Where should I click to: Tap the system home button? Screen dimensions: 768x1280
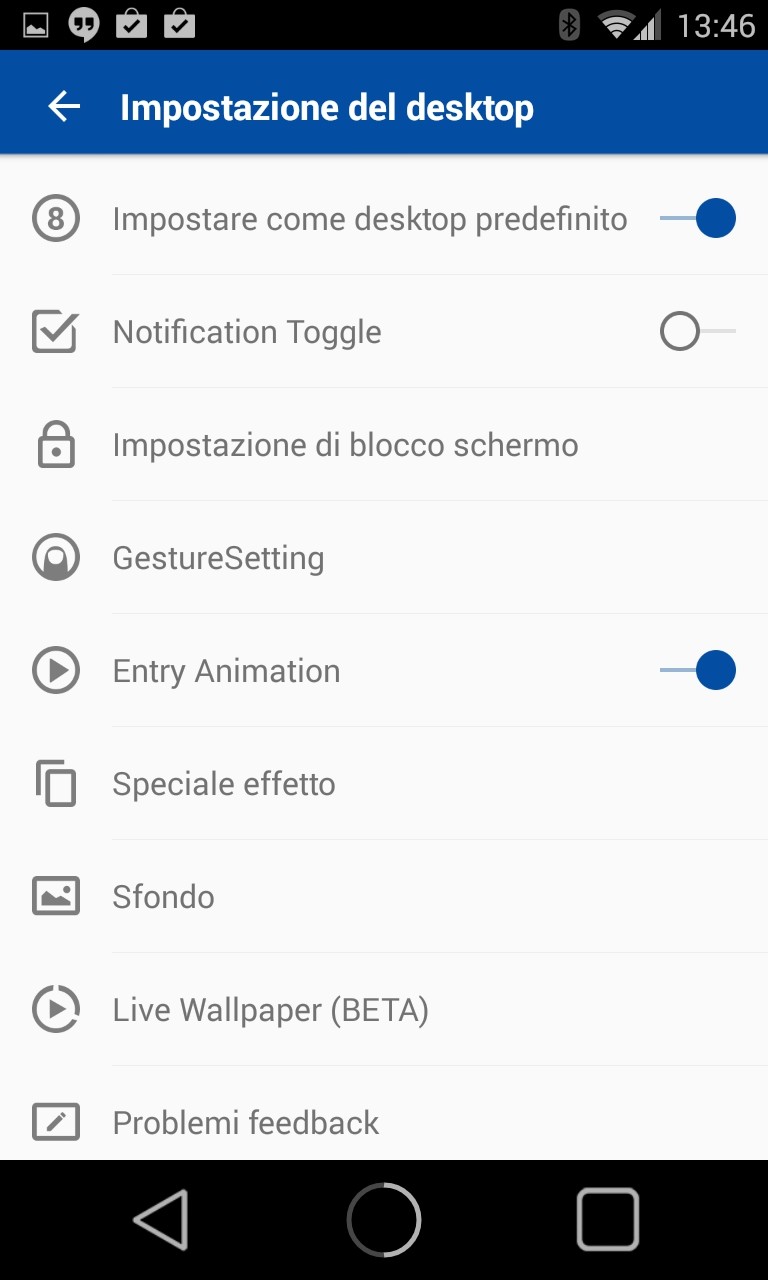point(384,1220)
